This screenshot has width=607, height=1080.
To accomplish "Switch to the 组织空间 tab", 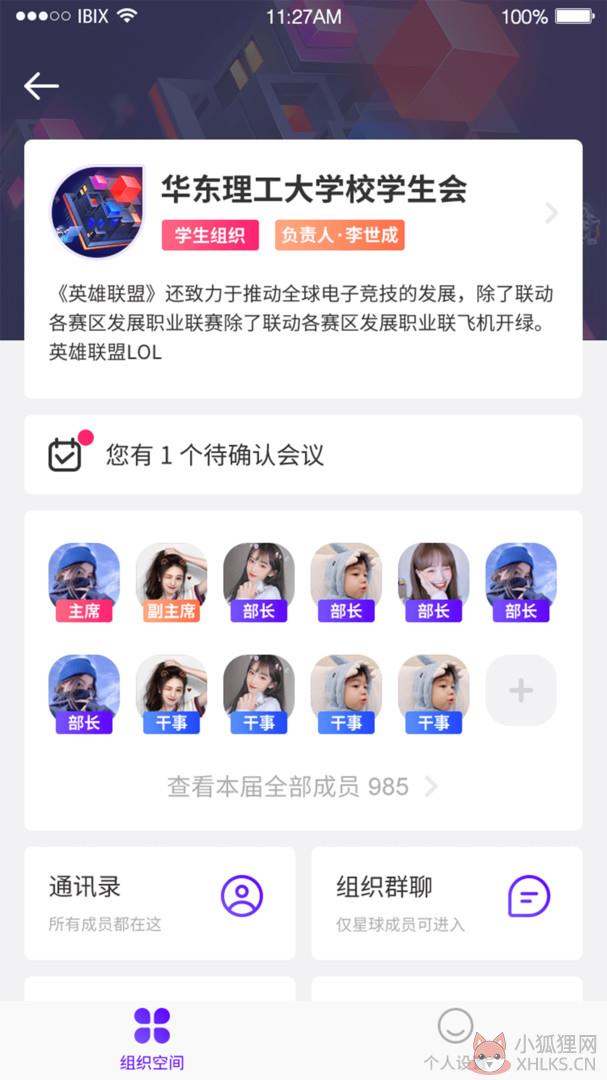I will pyautogui.click(x=152, y=1037).
